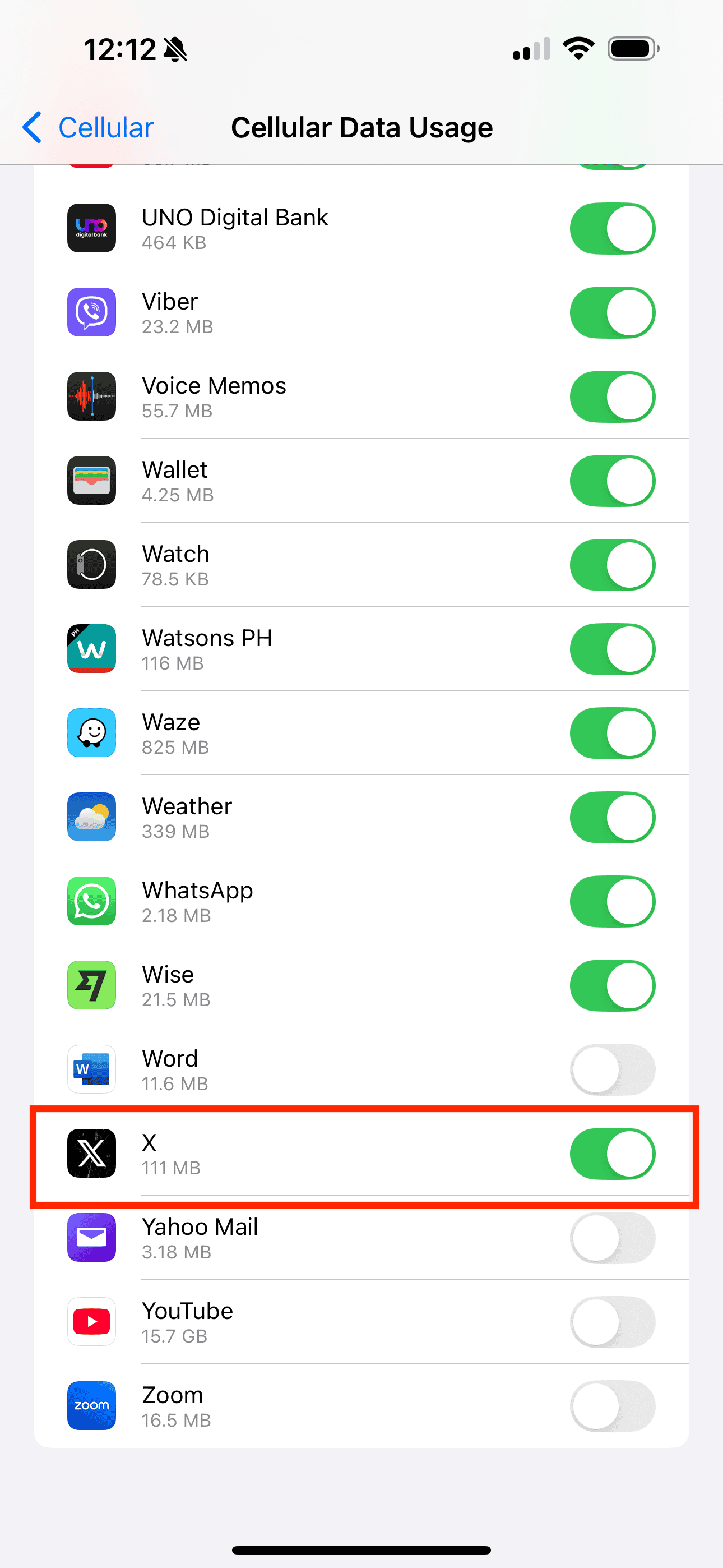
Task: Disable cellular data for Weather
Action: 612,817
